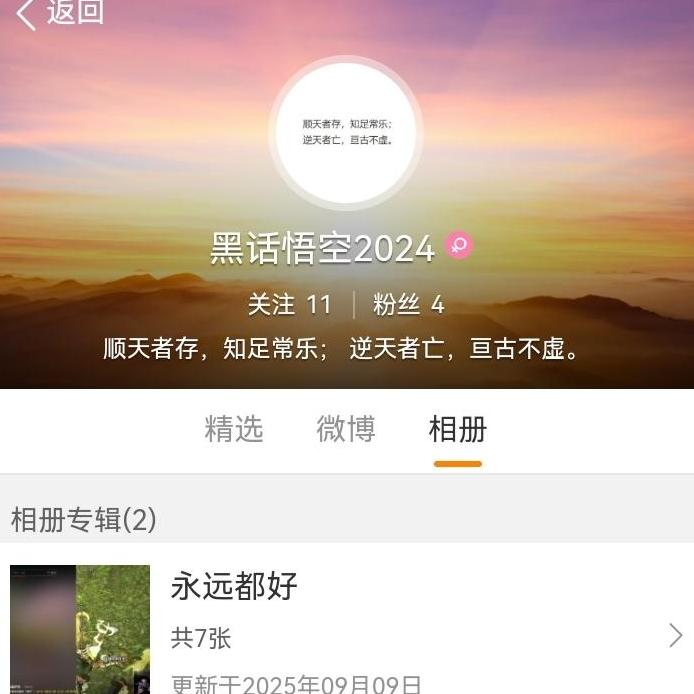View the 关注 11 following list
Image resolution: width=694 pixels, height=694 pixels.
coord(289,304)
